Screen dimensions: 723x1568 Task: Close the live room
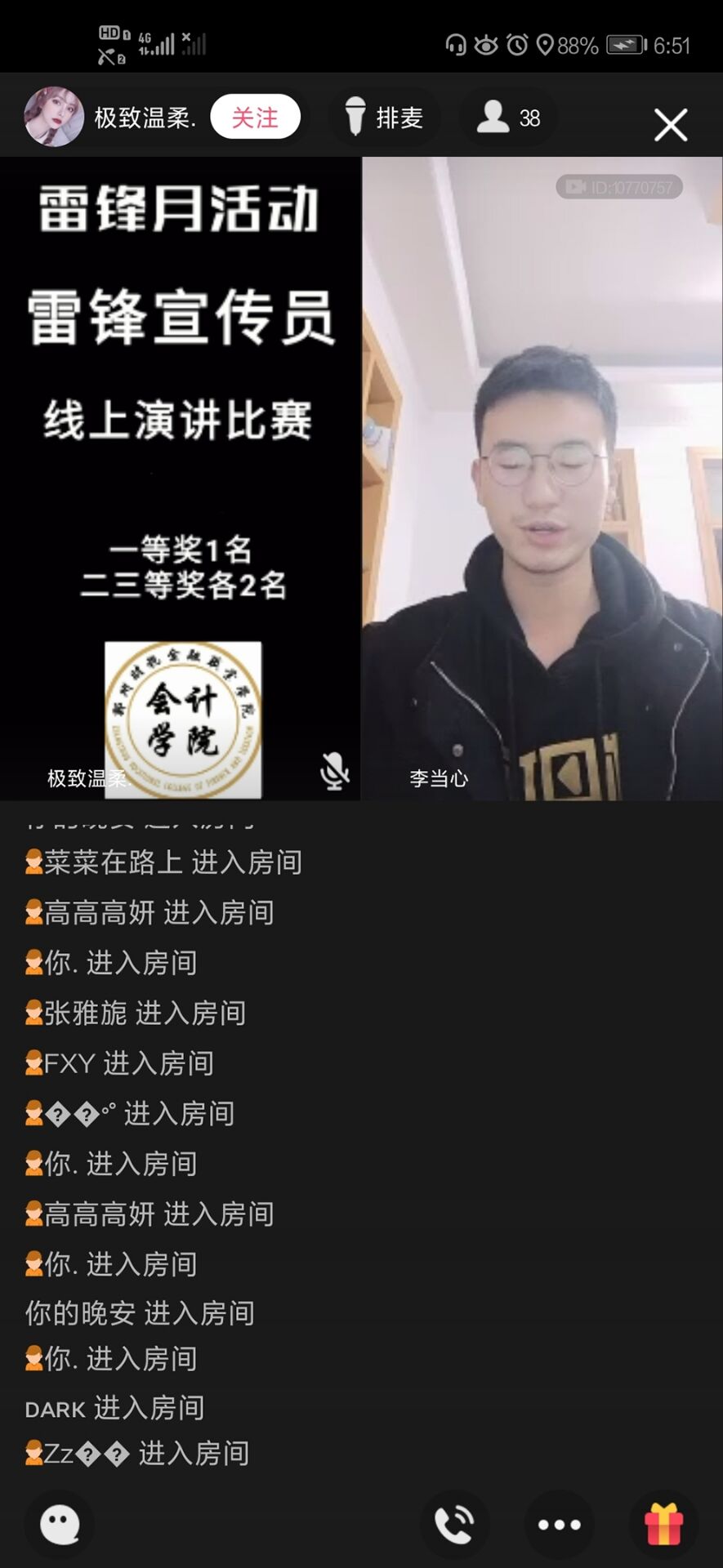coord(670,125)
